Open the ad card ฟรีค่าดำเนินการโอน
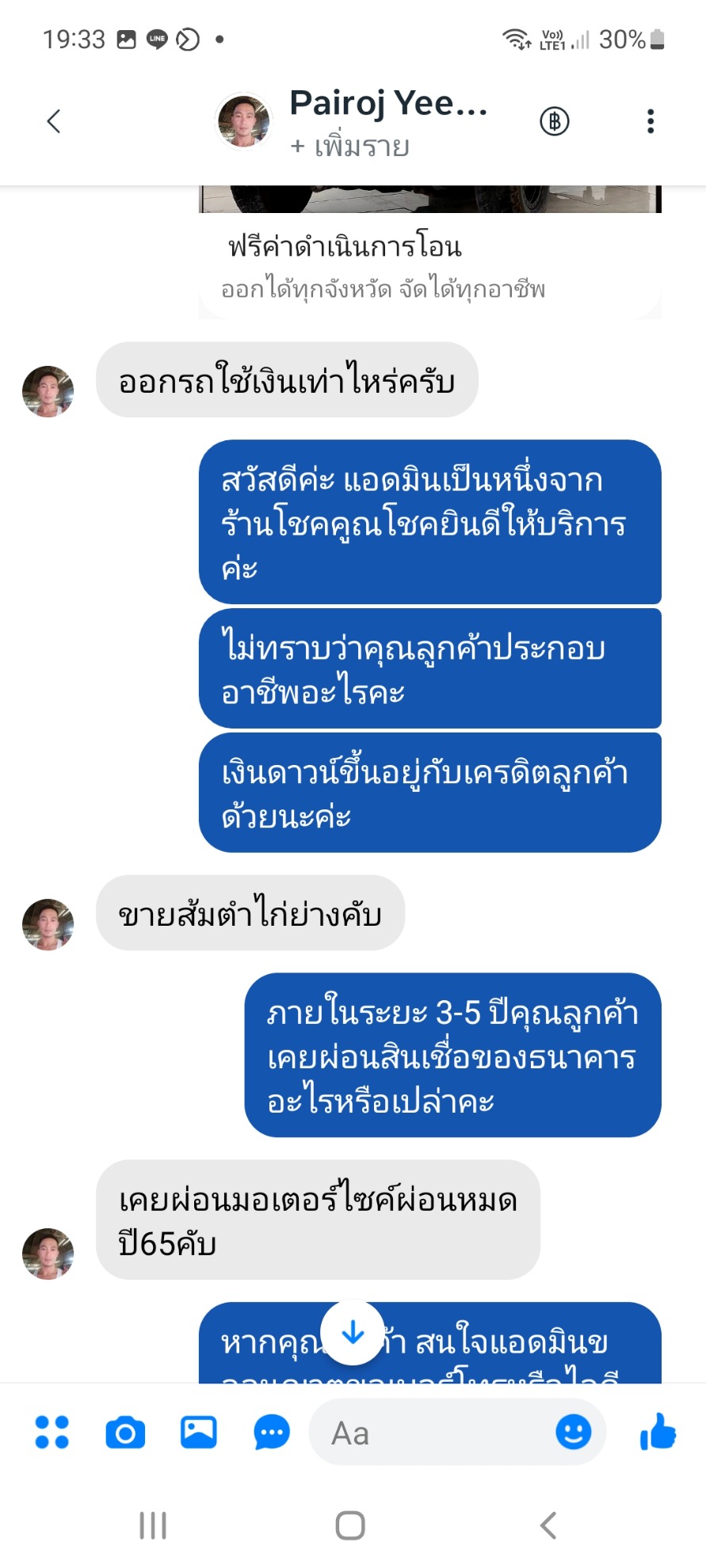Screen dimensions: 706x1568 tap(429, 265)
